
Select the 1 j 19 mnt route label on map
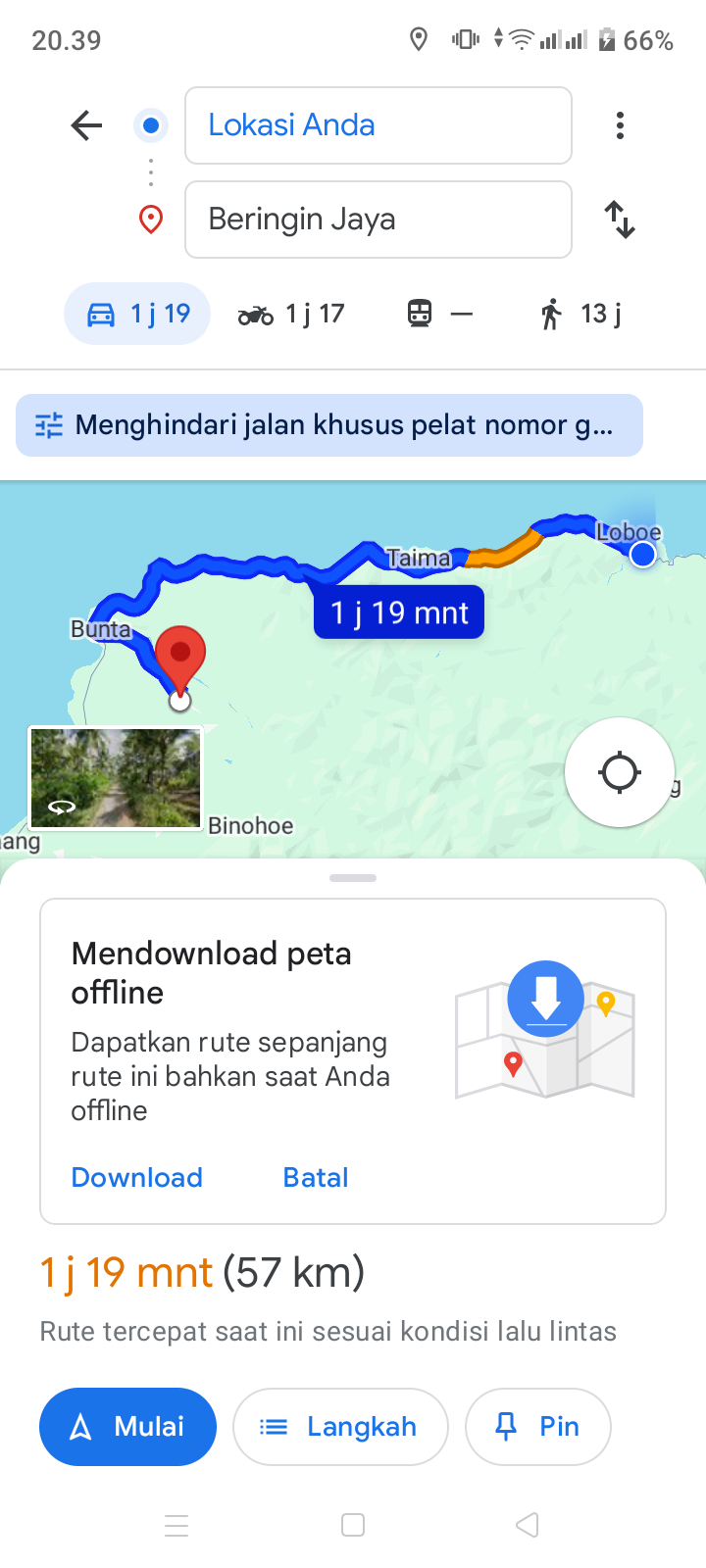click(399, 612)
